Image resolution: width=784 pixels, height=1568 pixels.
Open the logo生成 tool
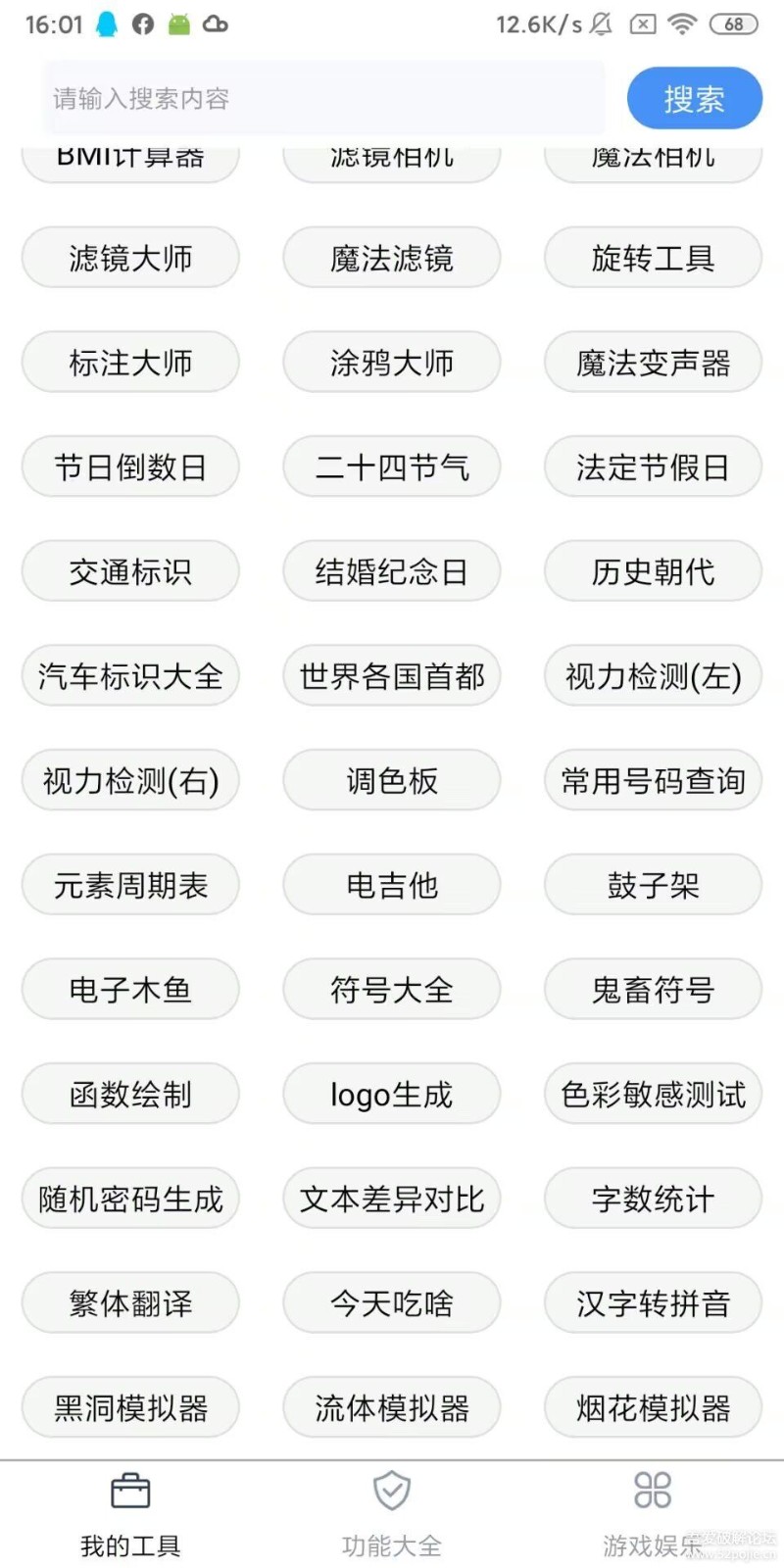[392, 1095]
